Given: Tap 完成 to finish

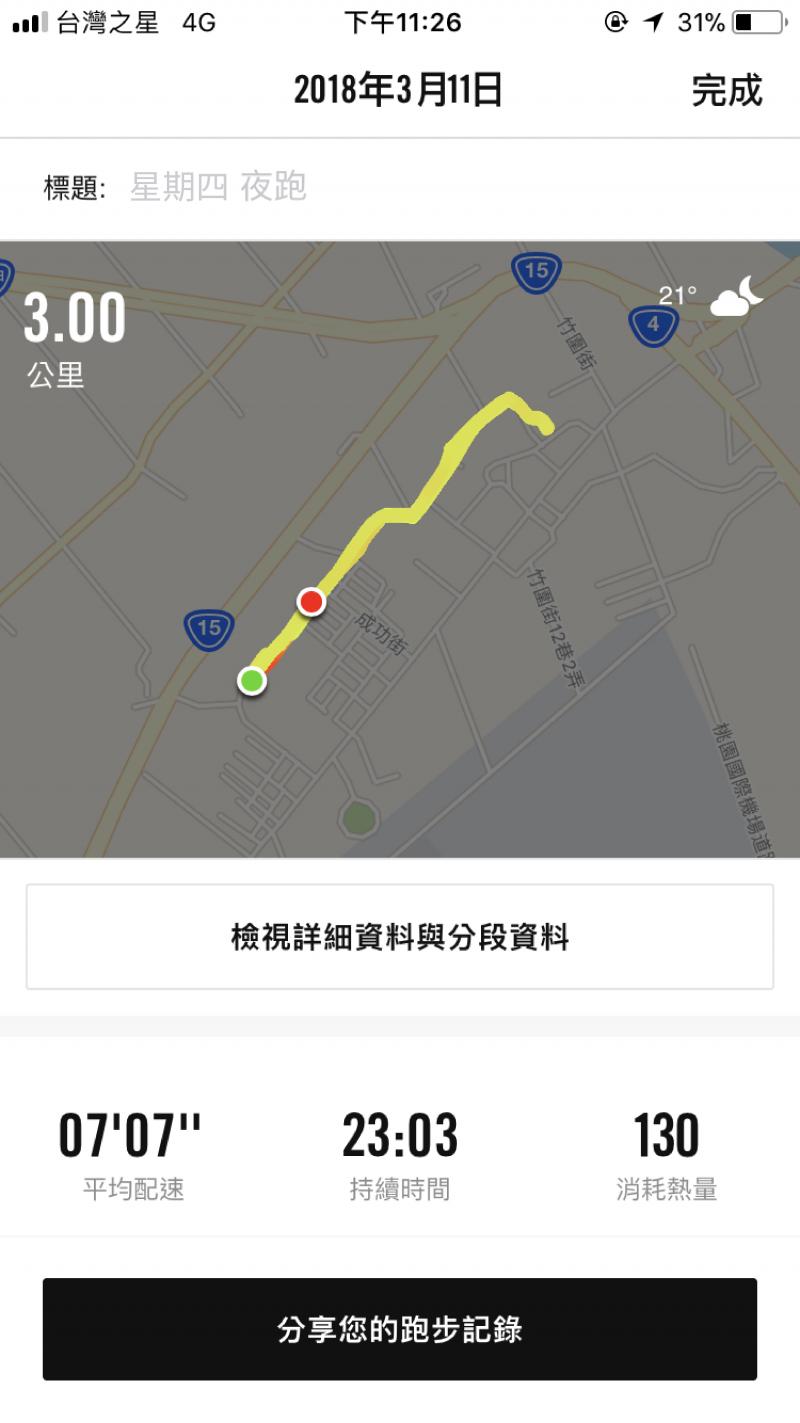Looking at the screenshot, I should pyautogui.click(x=726, y=91).
